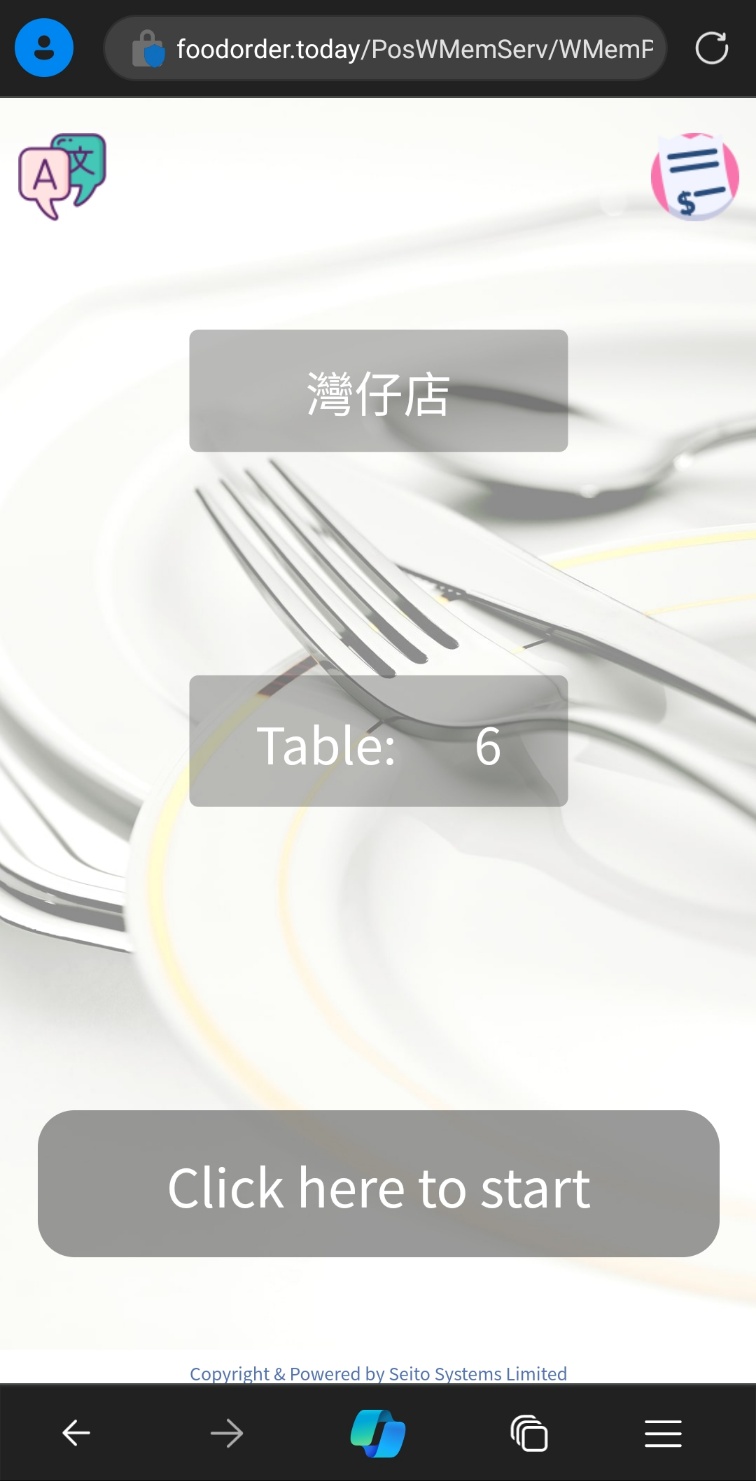Open the language translation selector
756x1481 pixels.
pos(60,176)
